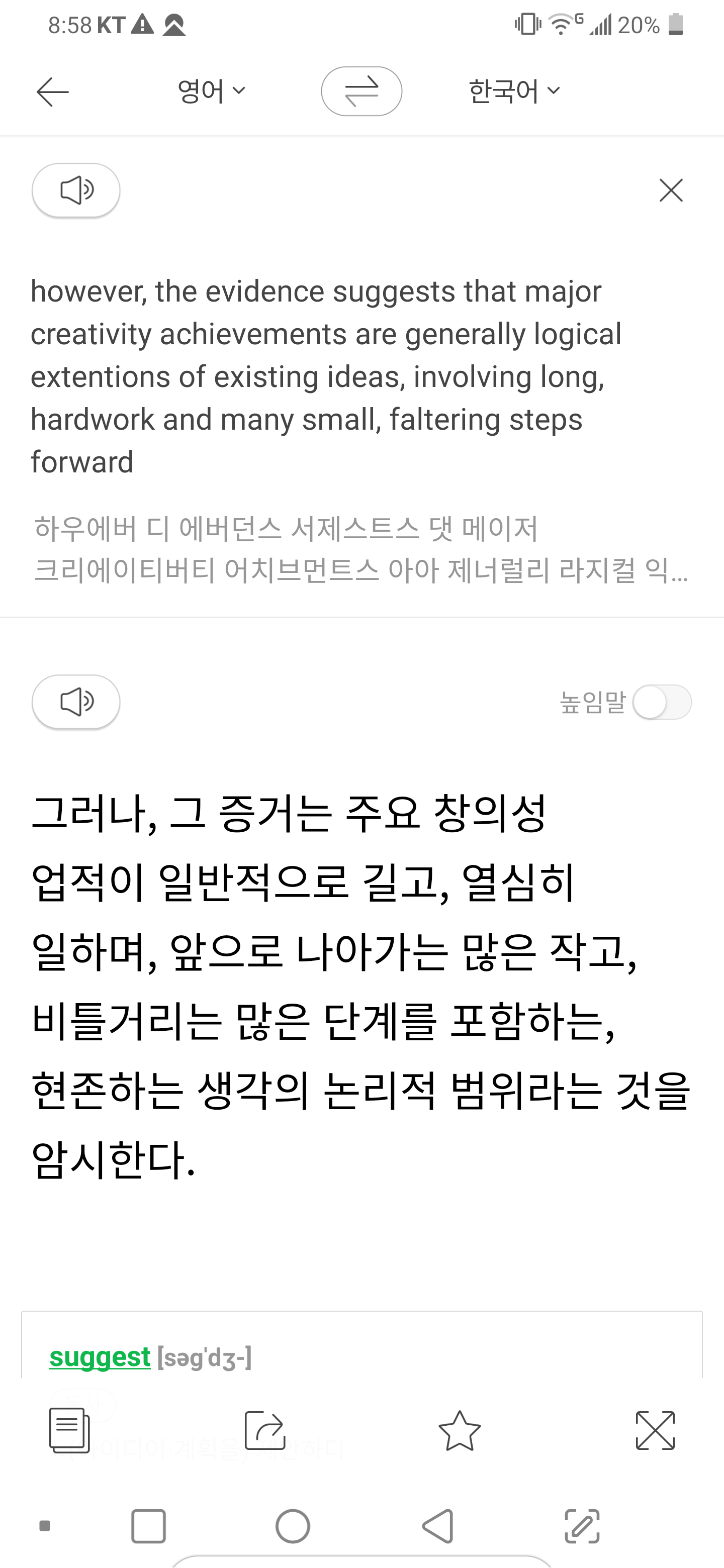Go back using the top arrow
Screen dimensions: 724x1568
(52, 92)
